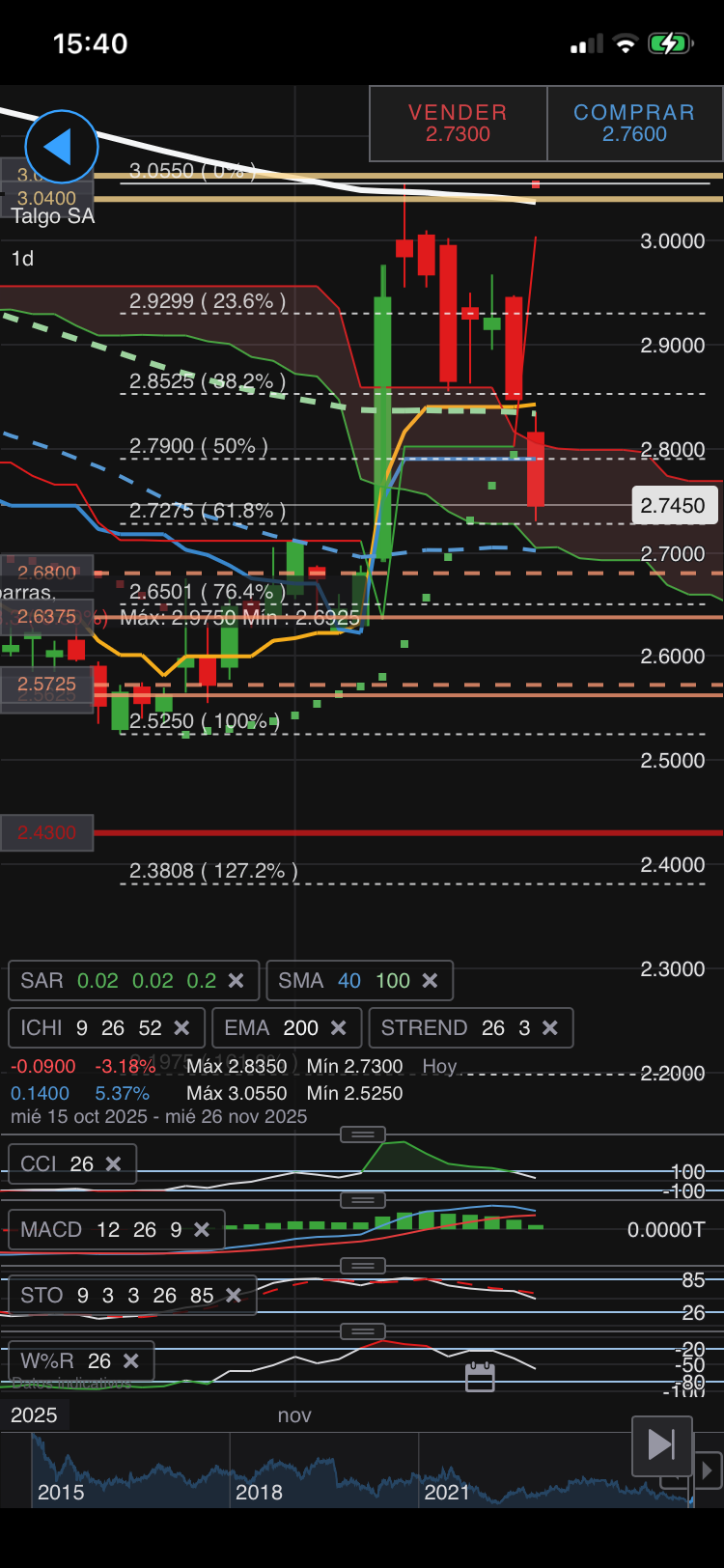The image size is (724, 1568).
Task: Remove the STREND 26 3 indicator
Action: click(550, 1028)
